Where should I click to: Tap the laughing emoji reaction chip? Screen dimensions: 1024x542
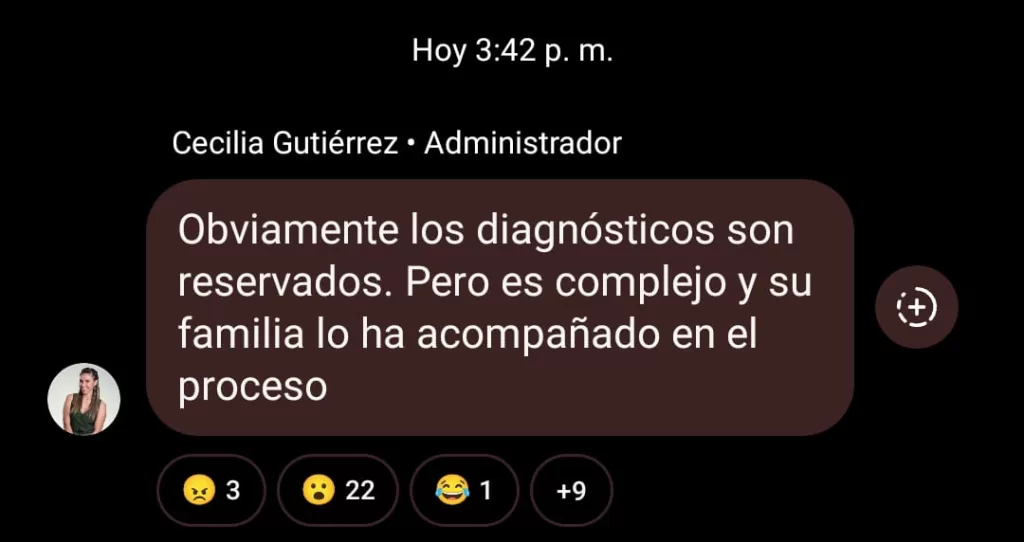coord(463,490)
